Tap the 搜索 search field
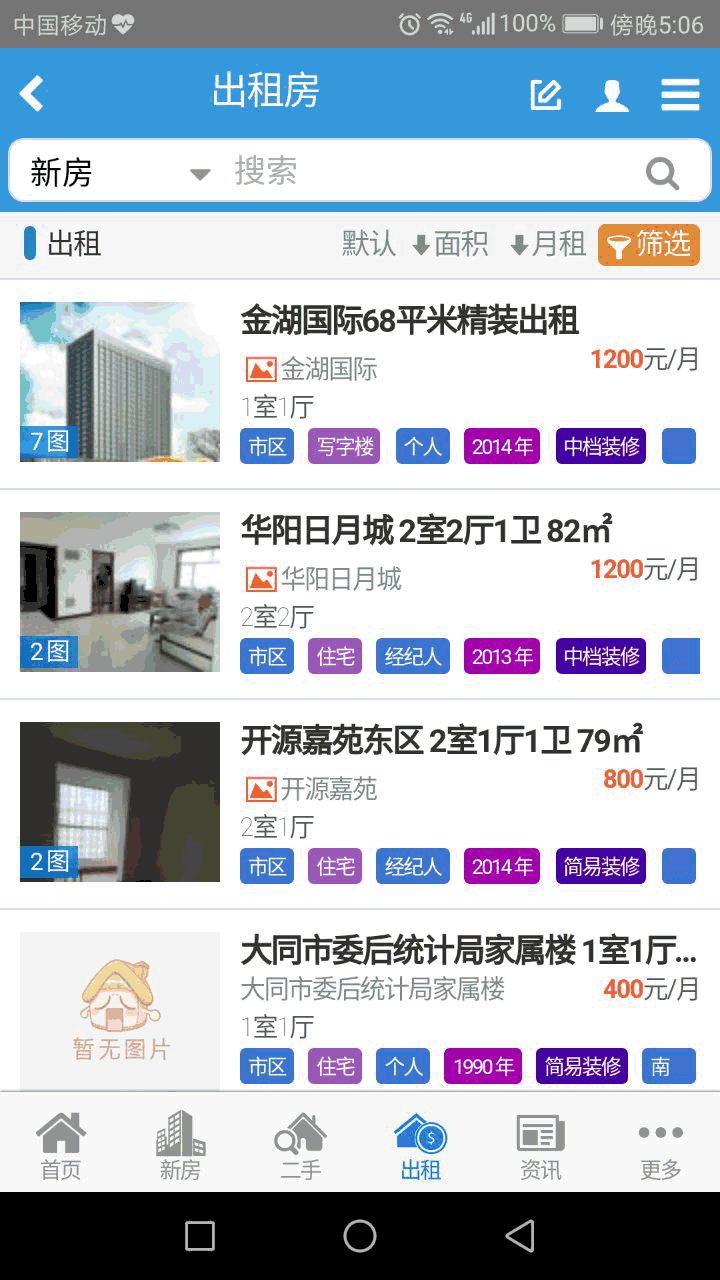The width and height of the screenshot is (720, 1280). click(430, 172)
